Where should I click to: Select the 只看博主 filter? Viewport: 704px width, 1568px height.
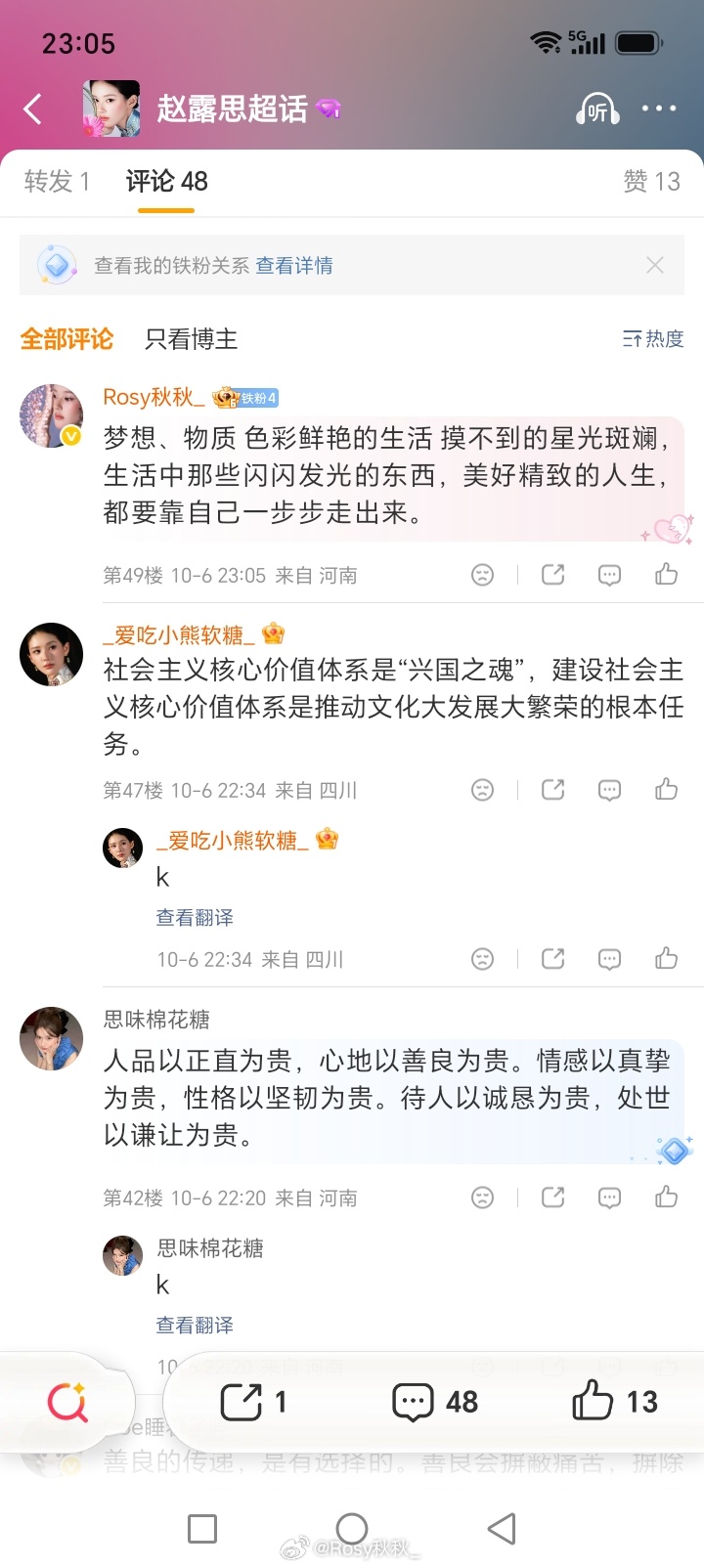point(191,339)
